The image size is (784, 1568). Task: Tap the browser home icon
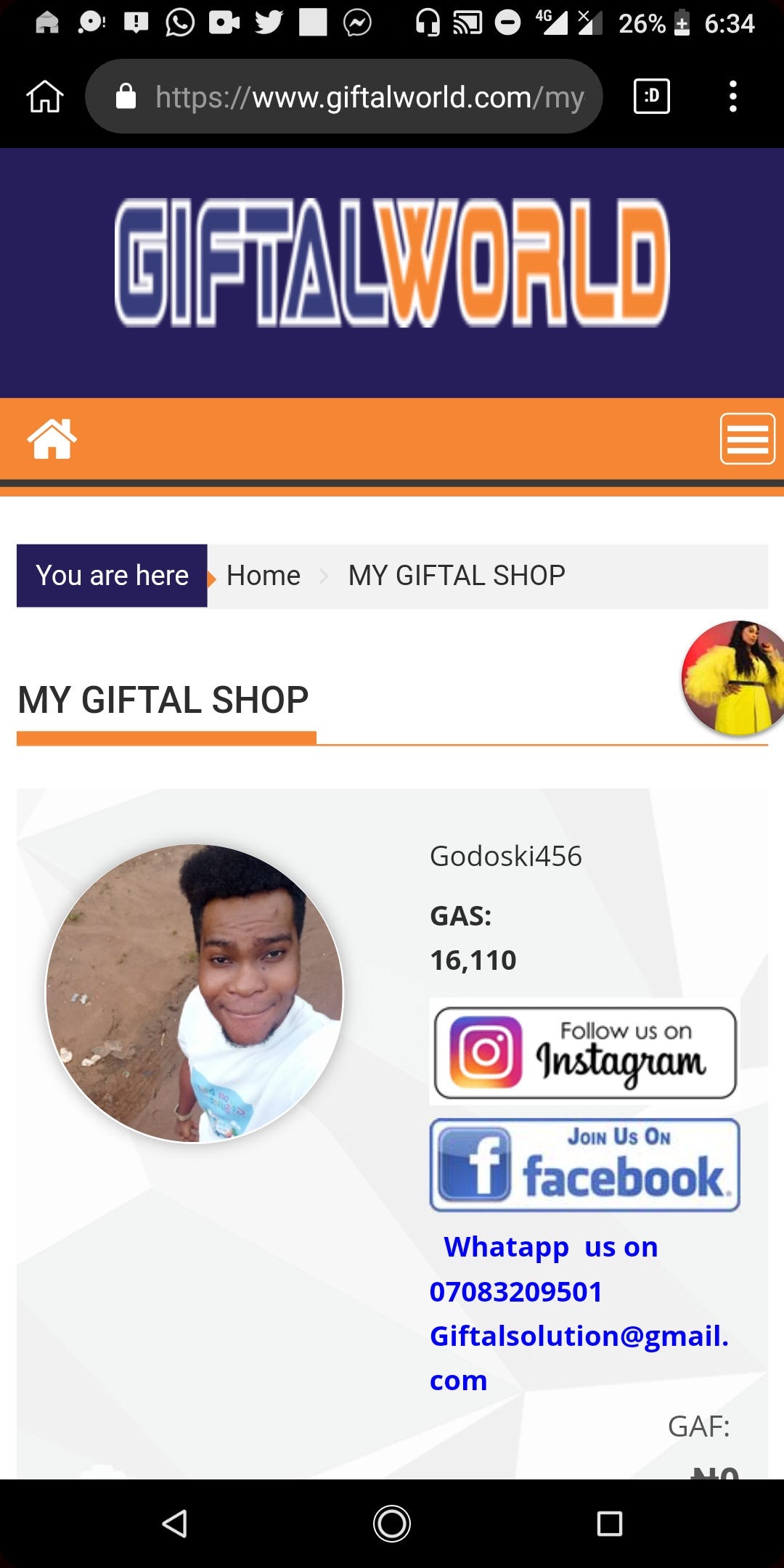coord(45,97)
